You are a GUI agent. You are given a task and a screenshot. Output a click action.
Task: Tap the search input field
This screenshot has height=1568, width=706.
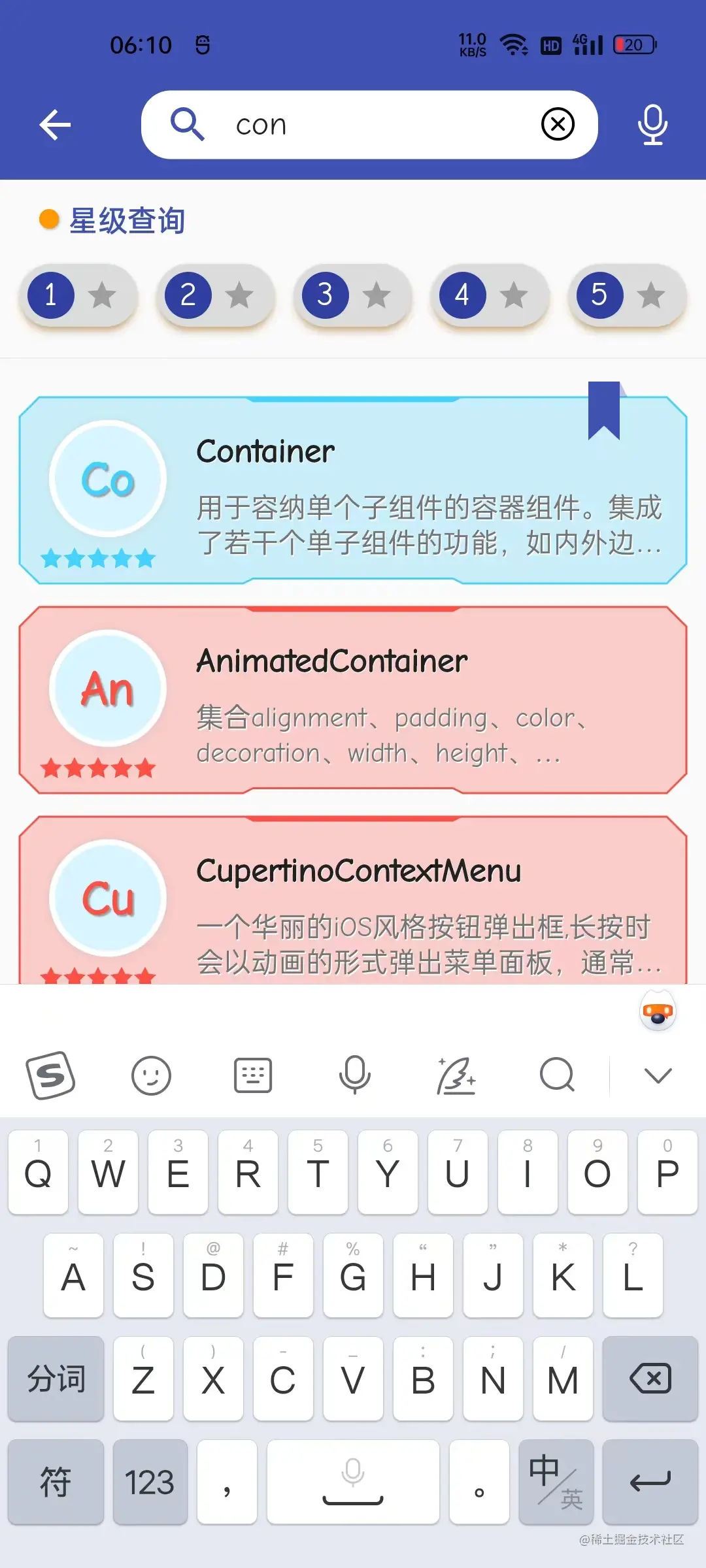coord(366,124)
